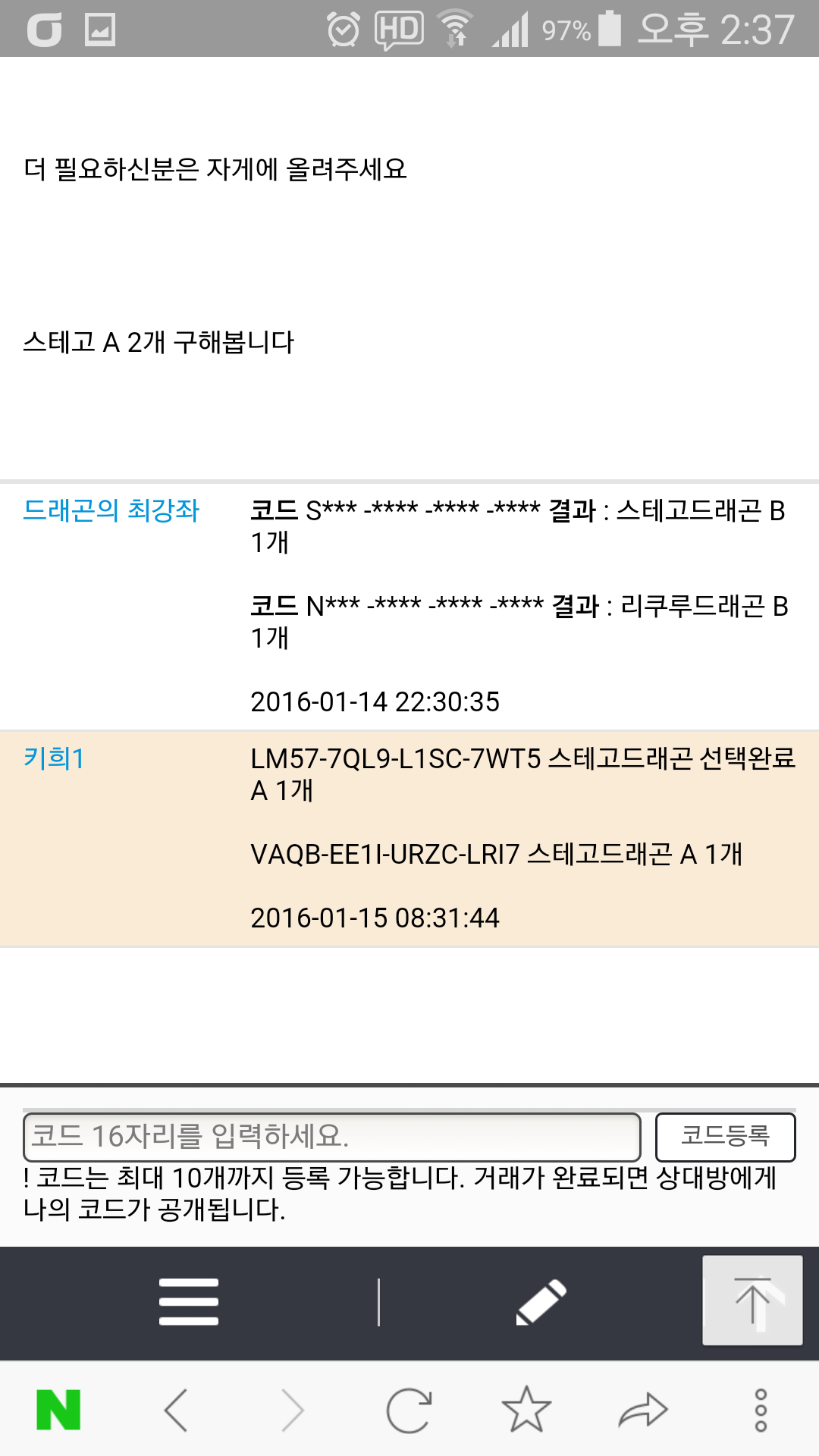The height and width of the screenshot is (1456, 819).
Task: Bookmark this page with the star icon
Action: coord(526,1410)
